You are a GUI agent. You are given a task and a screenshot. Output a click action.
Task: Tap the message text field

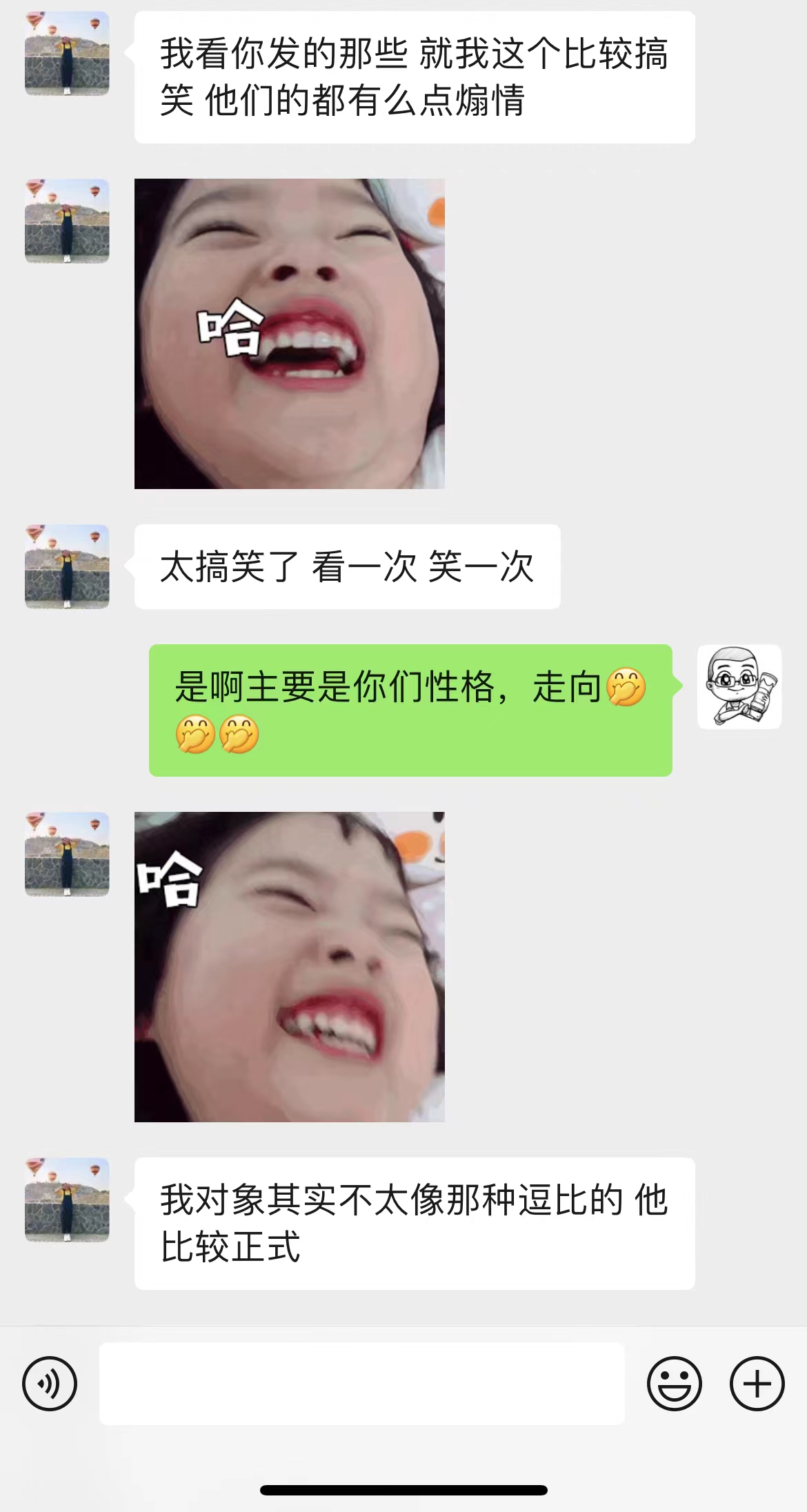362,1383
